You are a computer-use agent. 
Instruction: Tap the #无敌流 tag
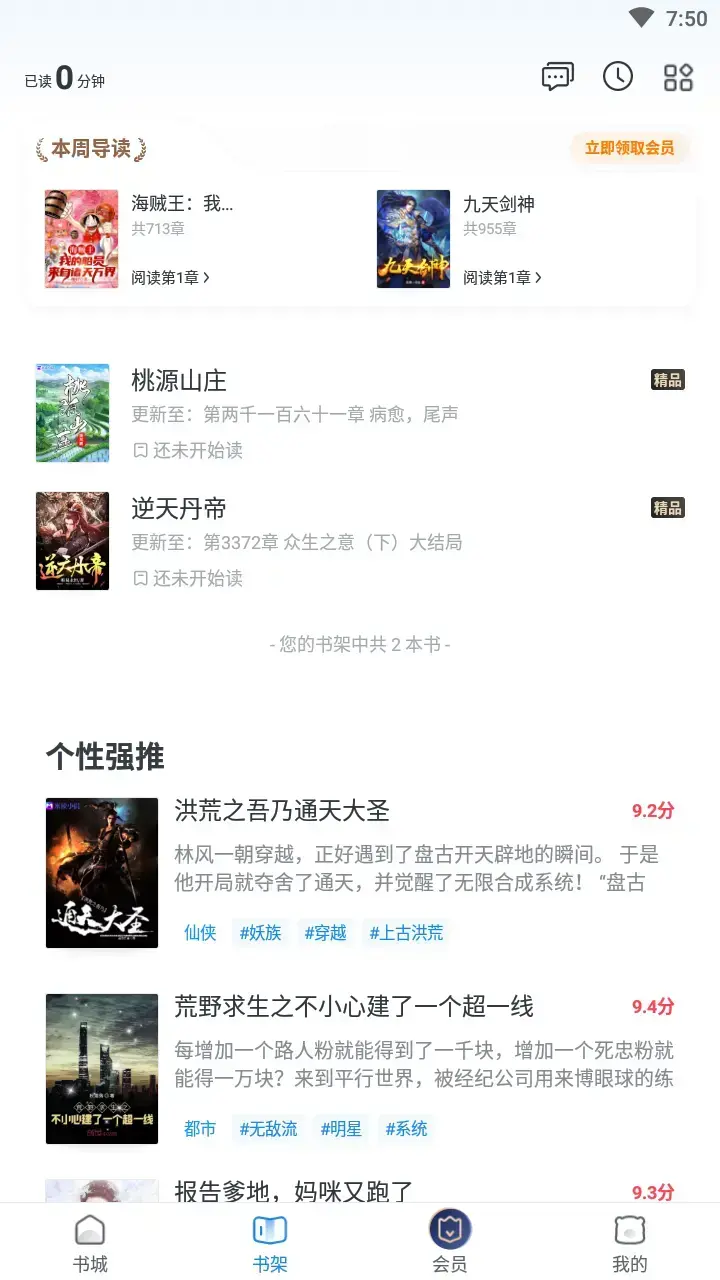[268, 1128]
